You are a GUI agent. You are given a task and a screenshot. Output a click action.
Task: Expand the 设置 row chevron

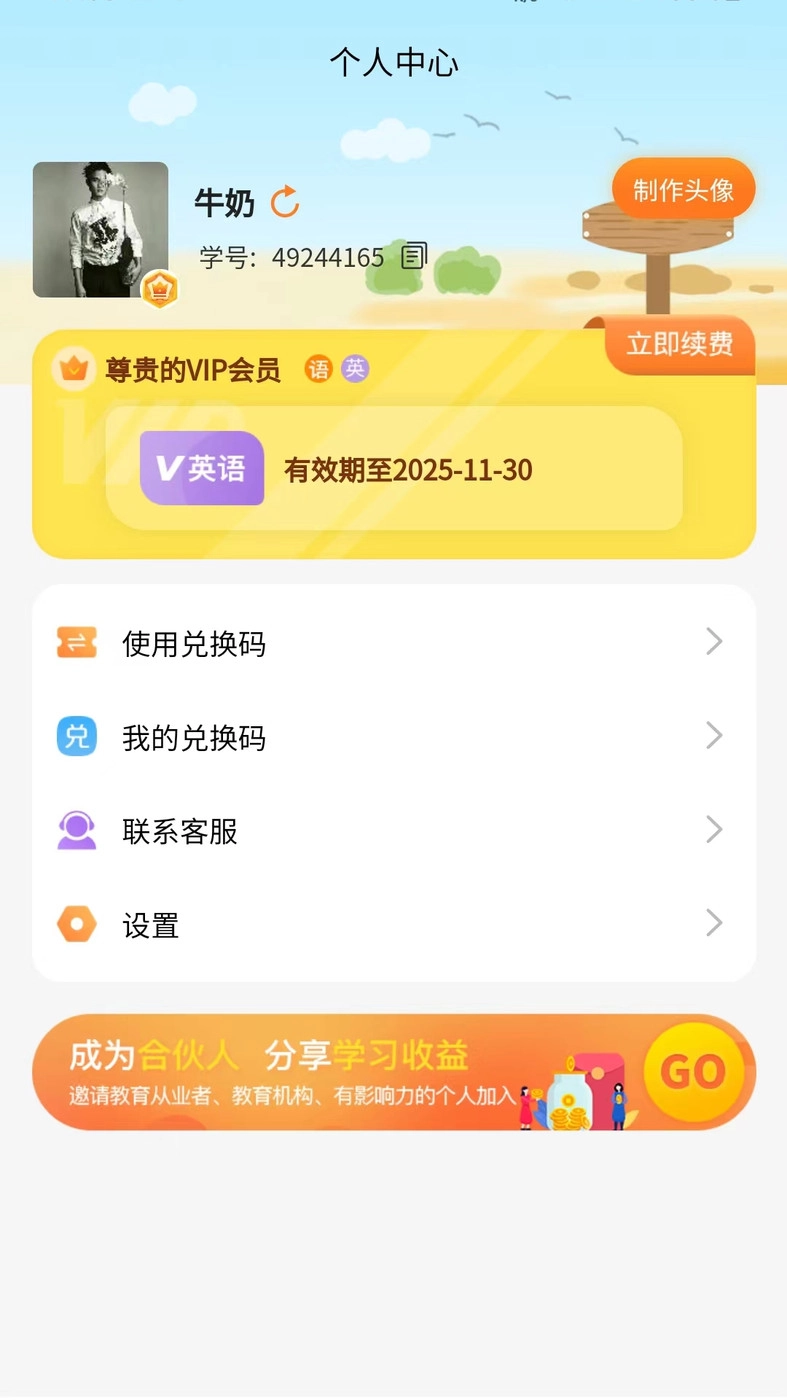tap(714, 922)
